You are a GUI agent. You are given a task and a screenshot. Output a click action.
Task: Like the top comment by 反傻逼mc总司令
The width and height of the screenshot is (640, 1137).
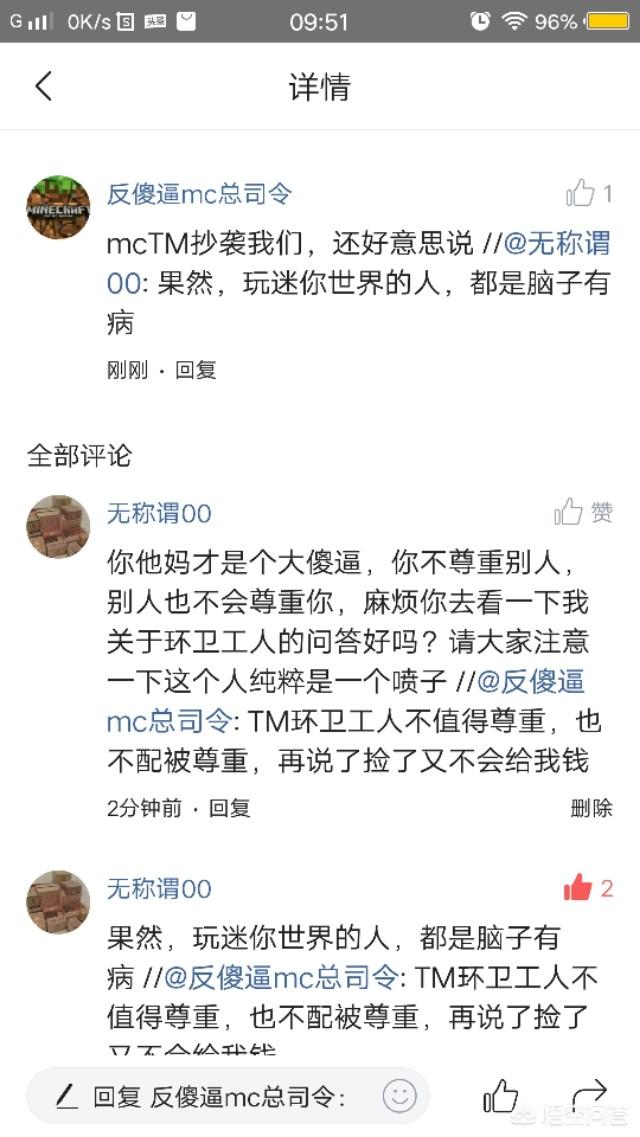588,193
